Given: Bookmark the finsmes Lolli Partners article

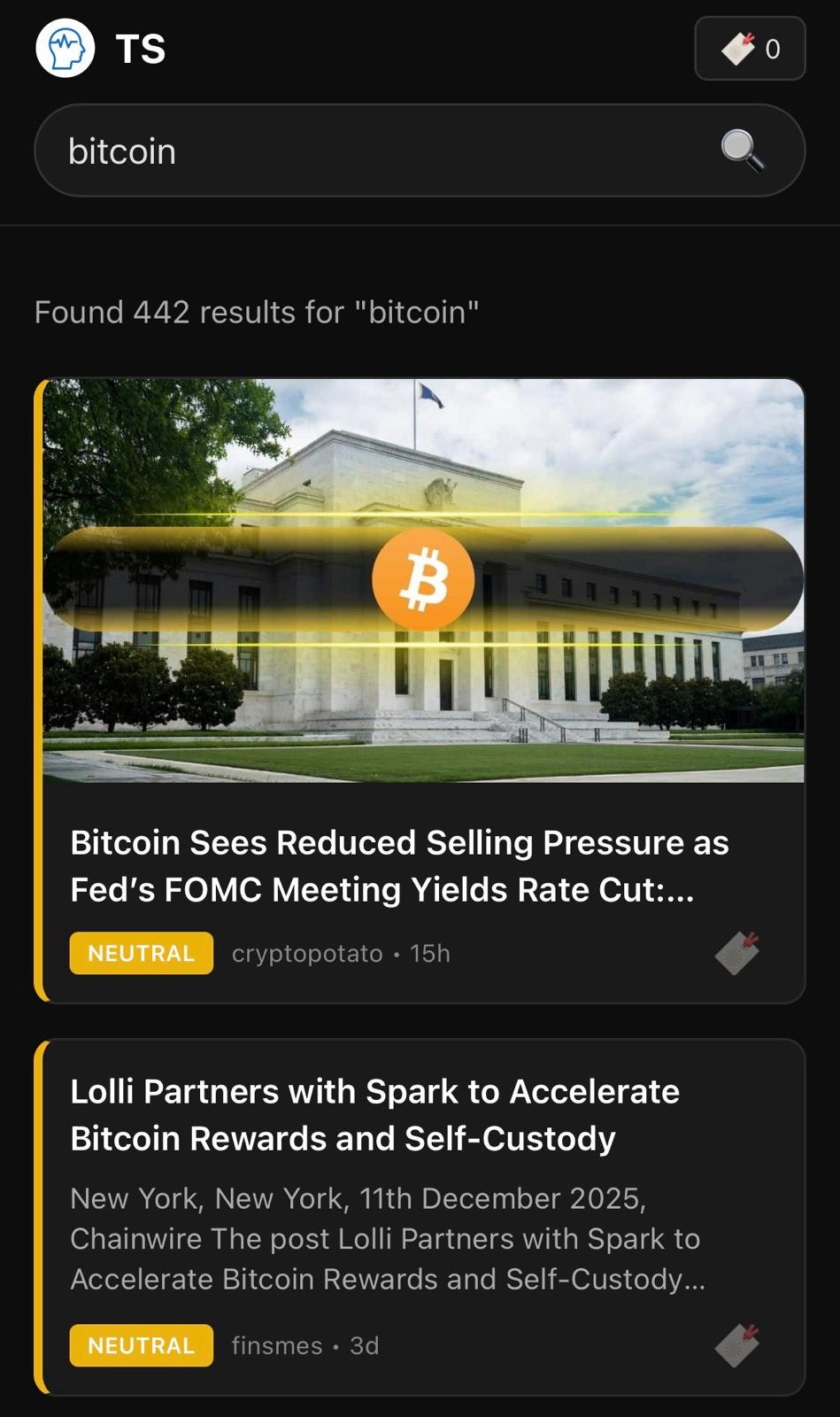Looking at the screenshot, I should point(737,1345).
